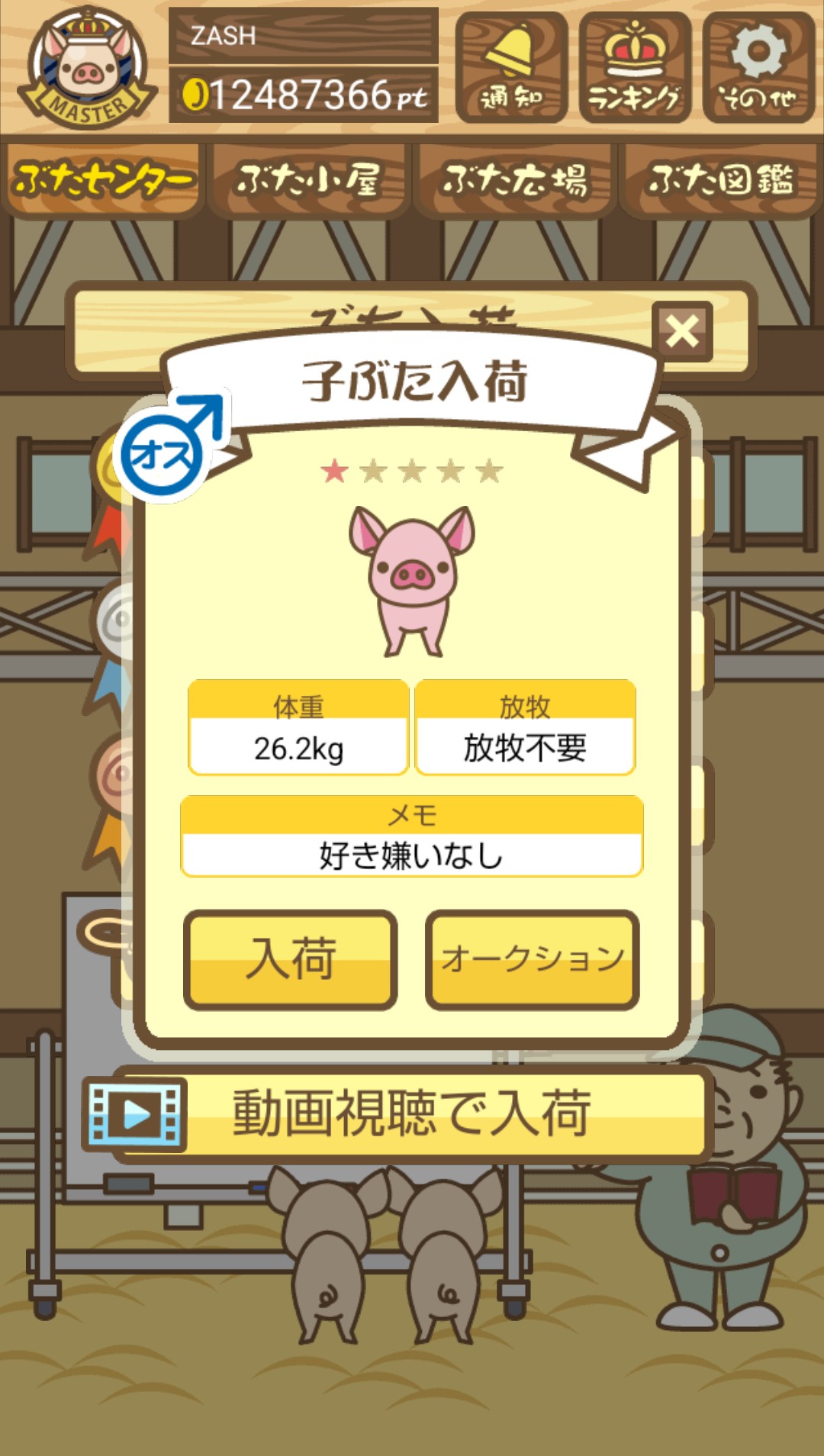Image resolution: width=824 pixels, height=1456 pixels.
Task: Tap the 入荷 button to receive the piglet
Action: point(290,959)
